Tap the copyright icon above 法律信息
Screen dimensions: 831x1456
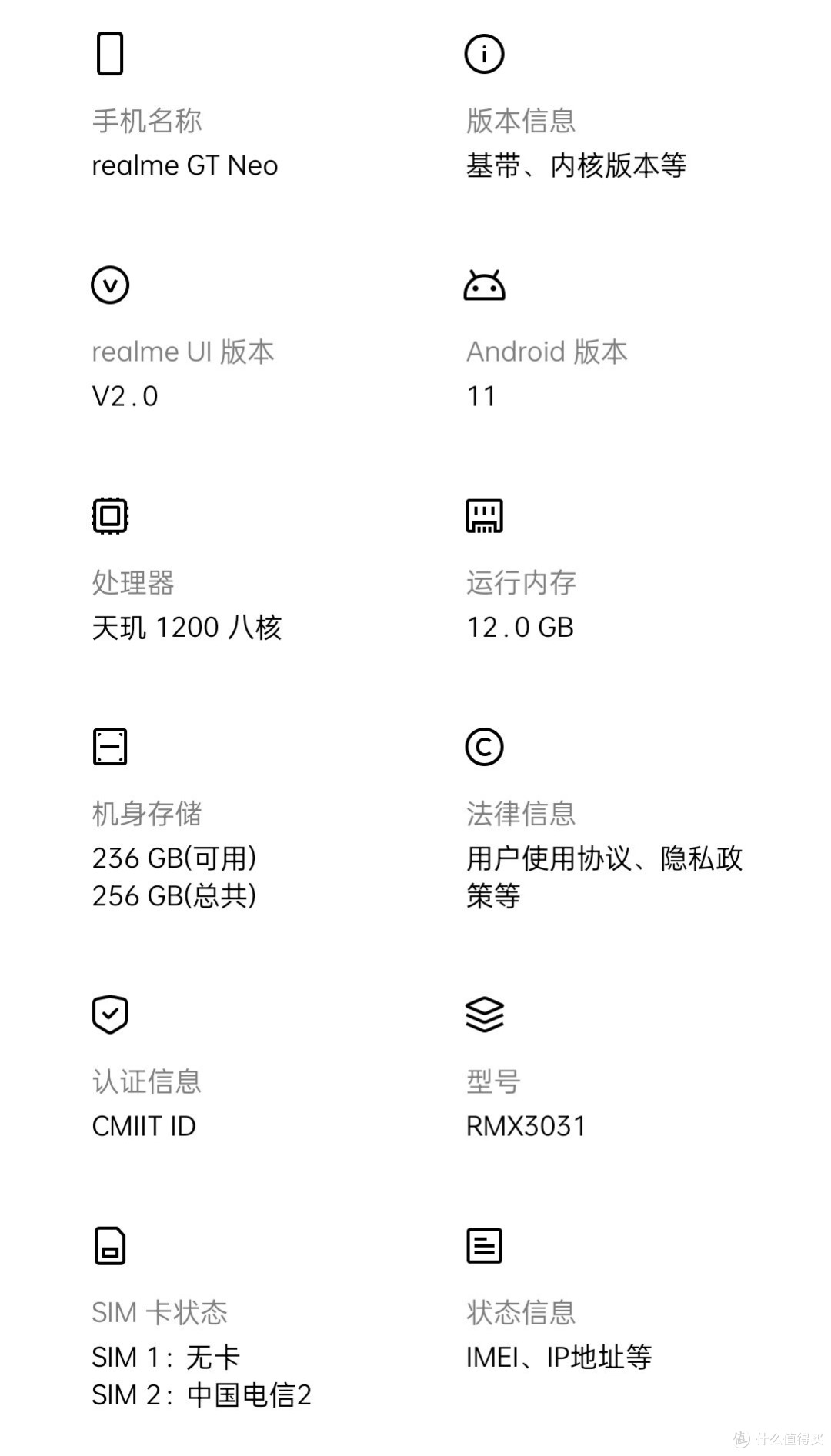click(483, 746)
